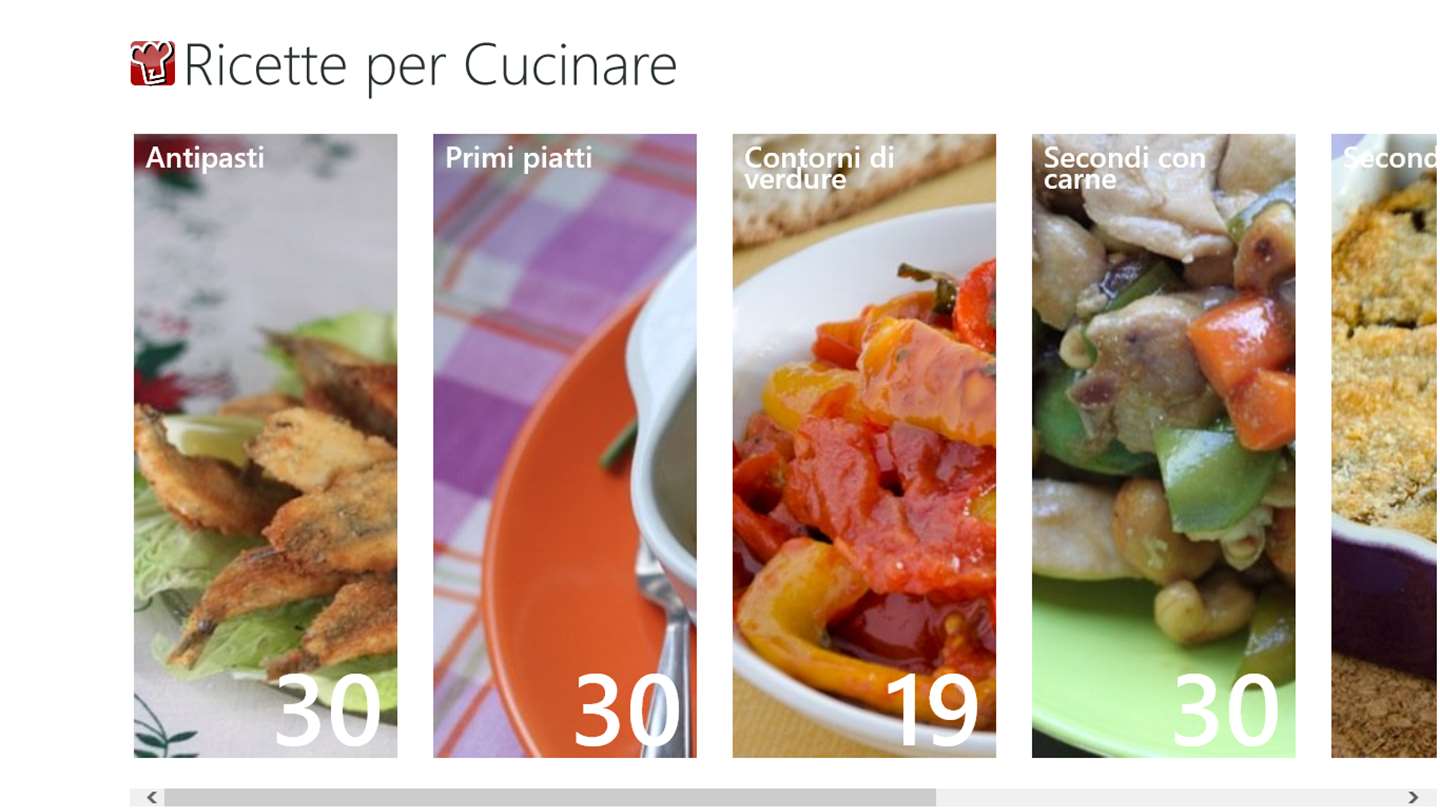
Task: Open the partially visible Secondi tile
Action: click(x=1385, y=445)
